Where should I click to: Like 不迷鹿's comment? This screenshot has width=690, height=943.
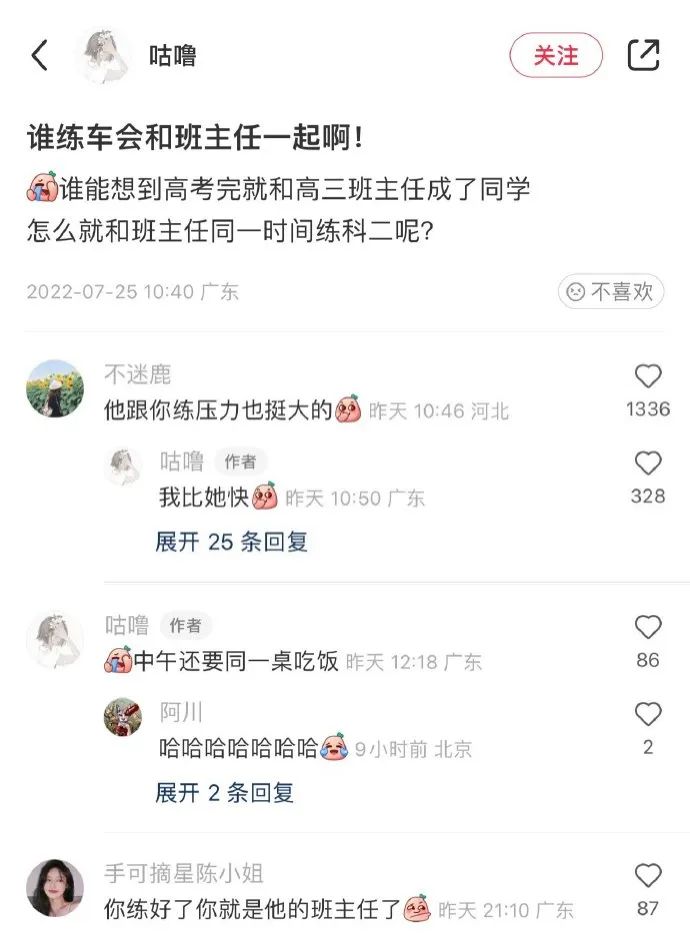(x=648, y=376)
